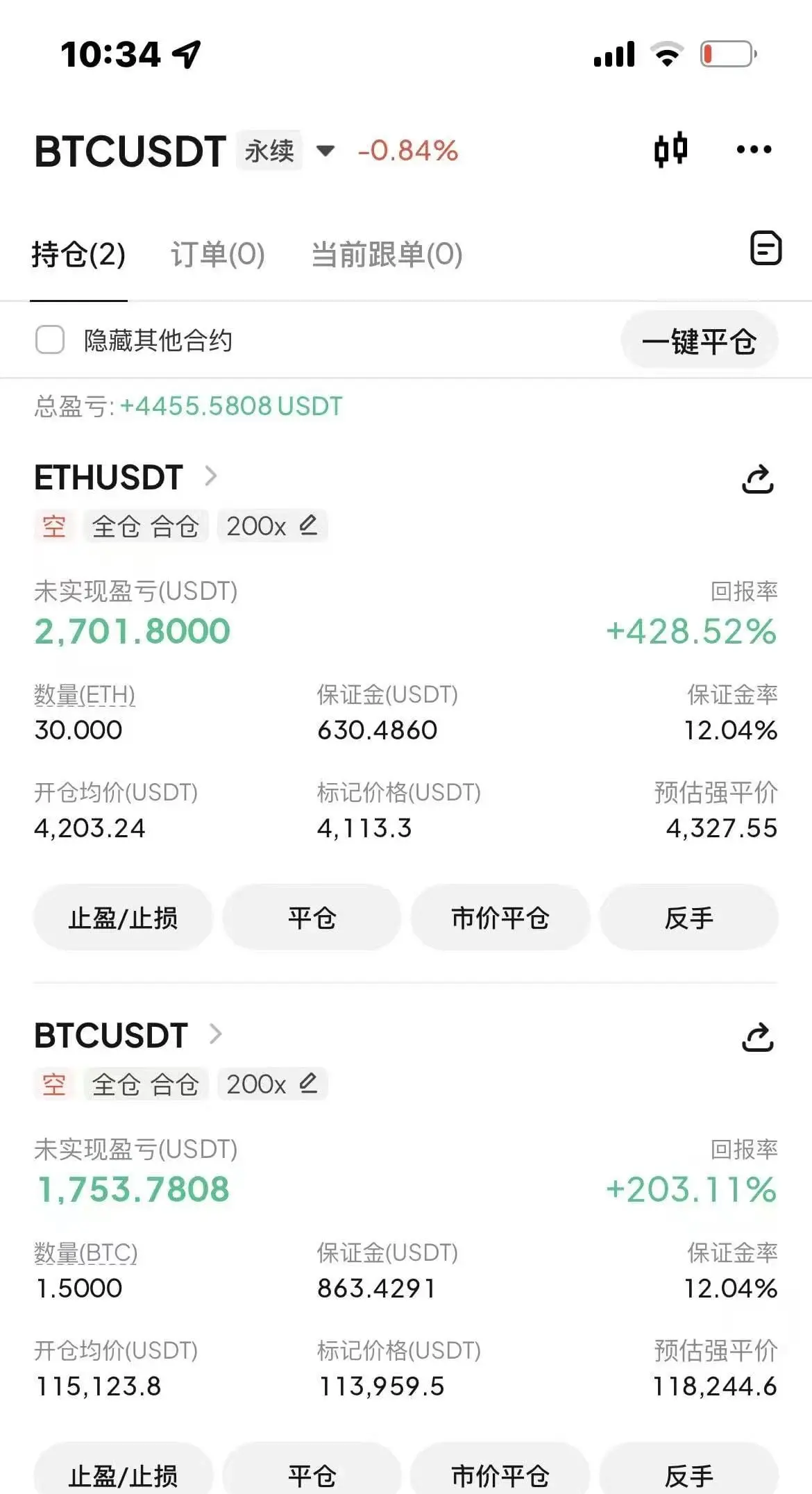Edit the 200x leverage for ETHUSDT
This screenshot has height=1494, width=812.
click(308, 526)
